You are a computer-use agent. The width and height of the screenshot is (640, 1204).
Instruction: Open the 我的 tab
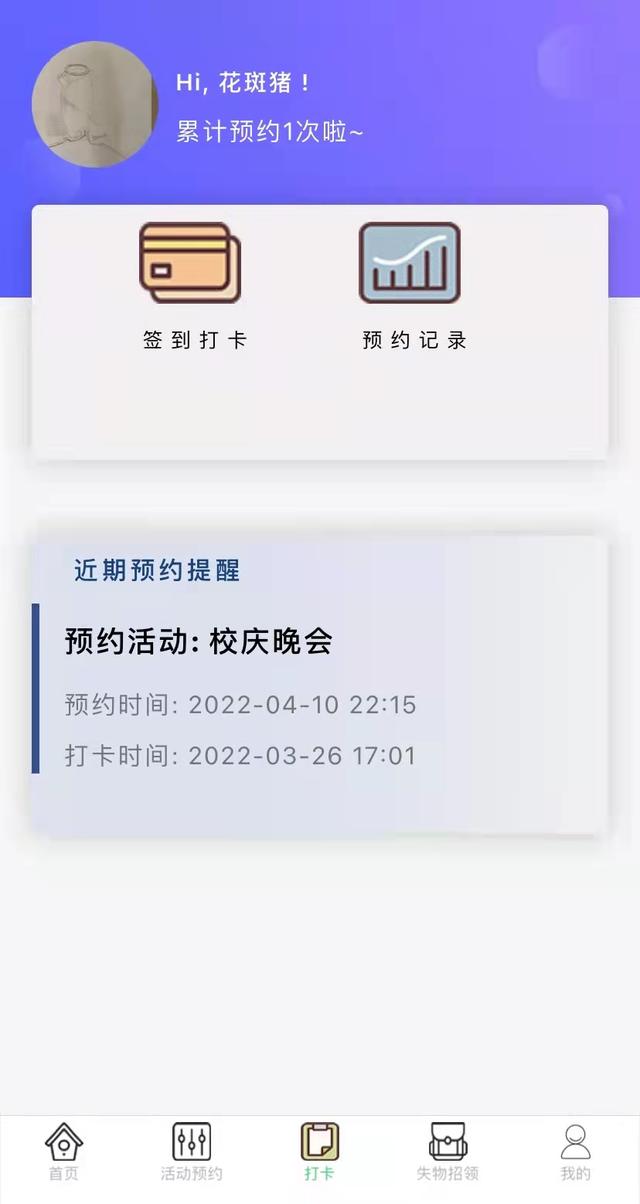(x=576, y=1152)
